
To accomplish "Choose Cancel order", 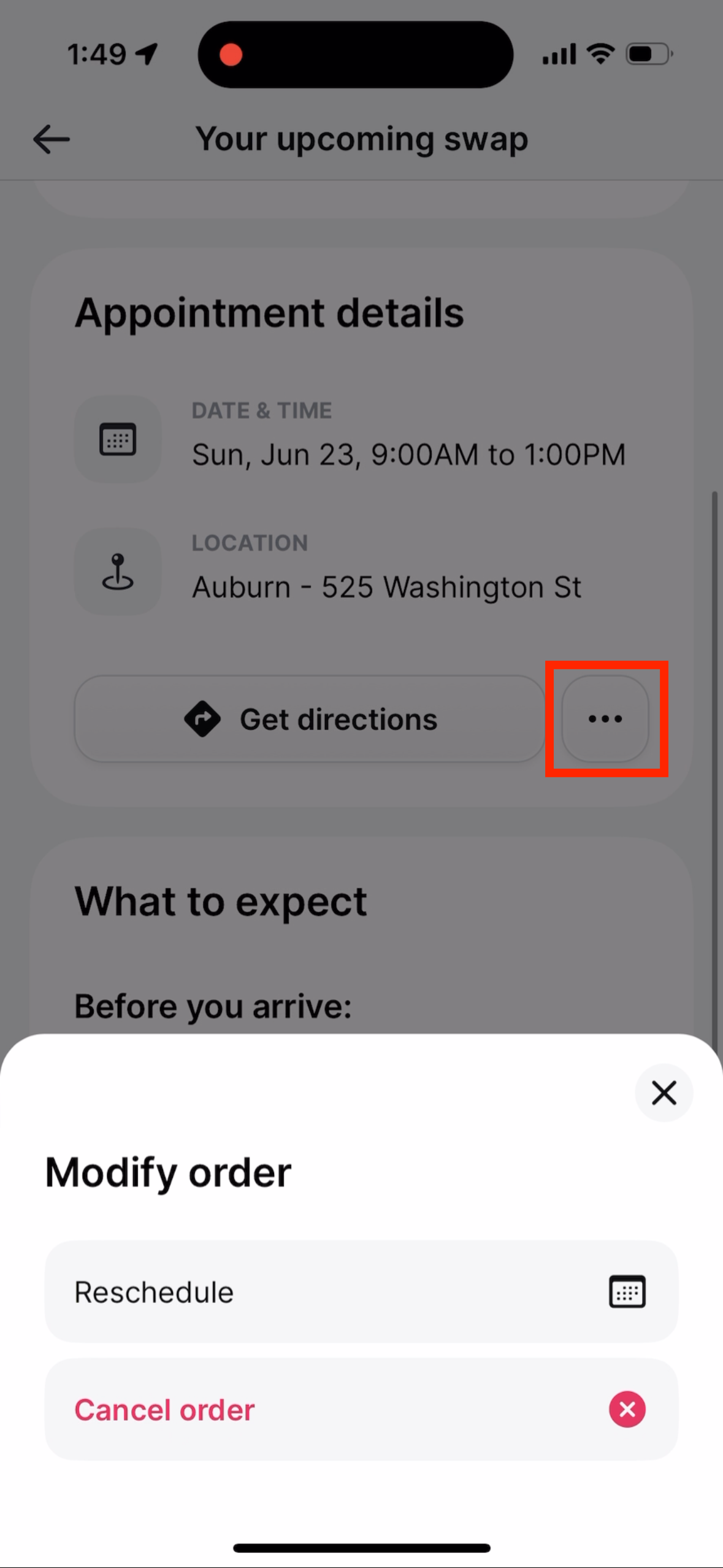I will point(361,1409).
